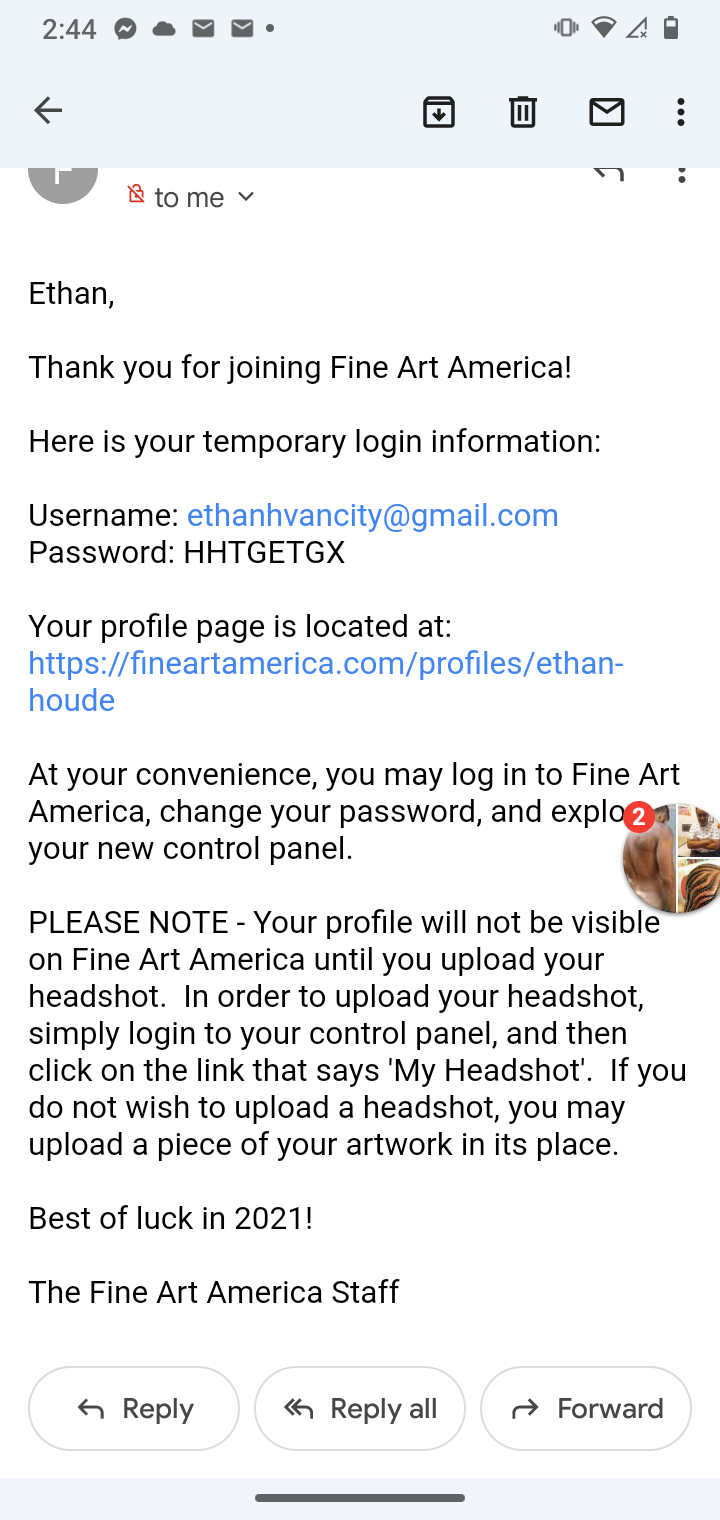Archive this email
The height and width of the screenshot is (1520, 720).
pyautogui.click(x=438, y=111)
